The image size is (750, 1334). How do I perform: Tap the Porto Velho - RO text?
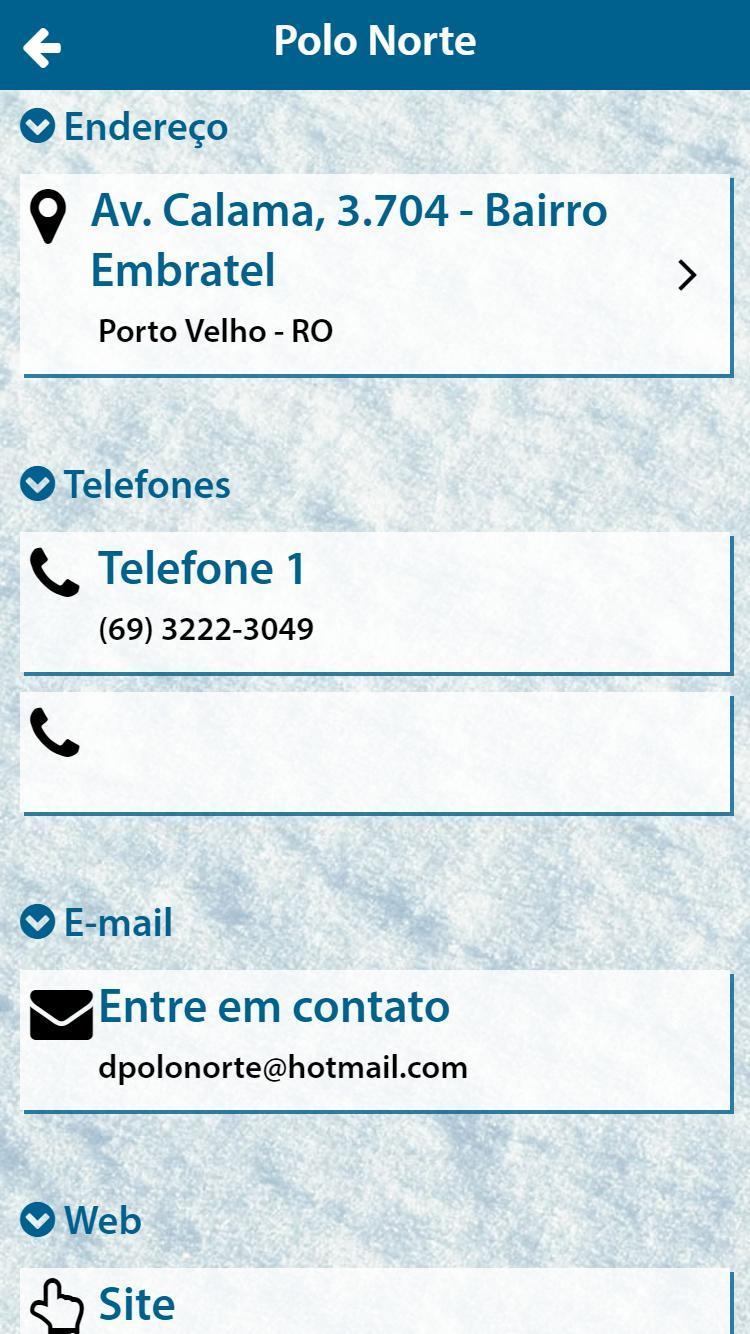[215, 331]
